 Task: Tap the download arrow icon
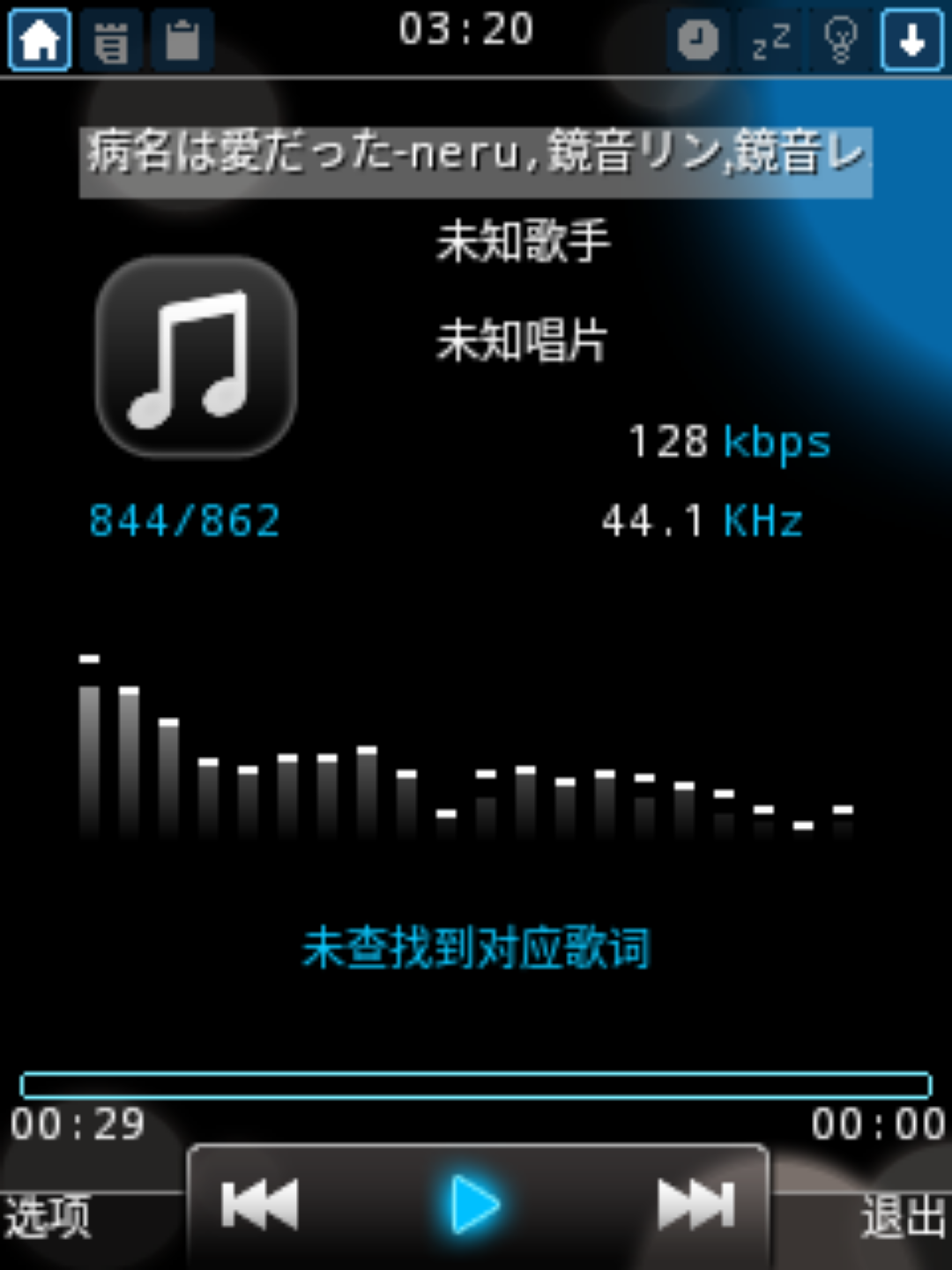tap(911, 41)
